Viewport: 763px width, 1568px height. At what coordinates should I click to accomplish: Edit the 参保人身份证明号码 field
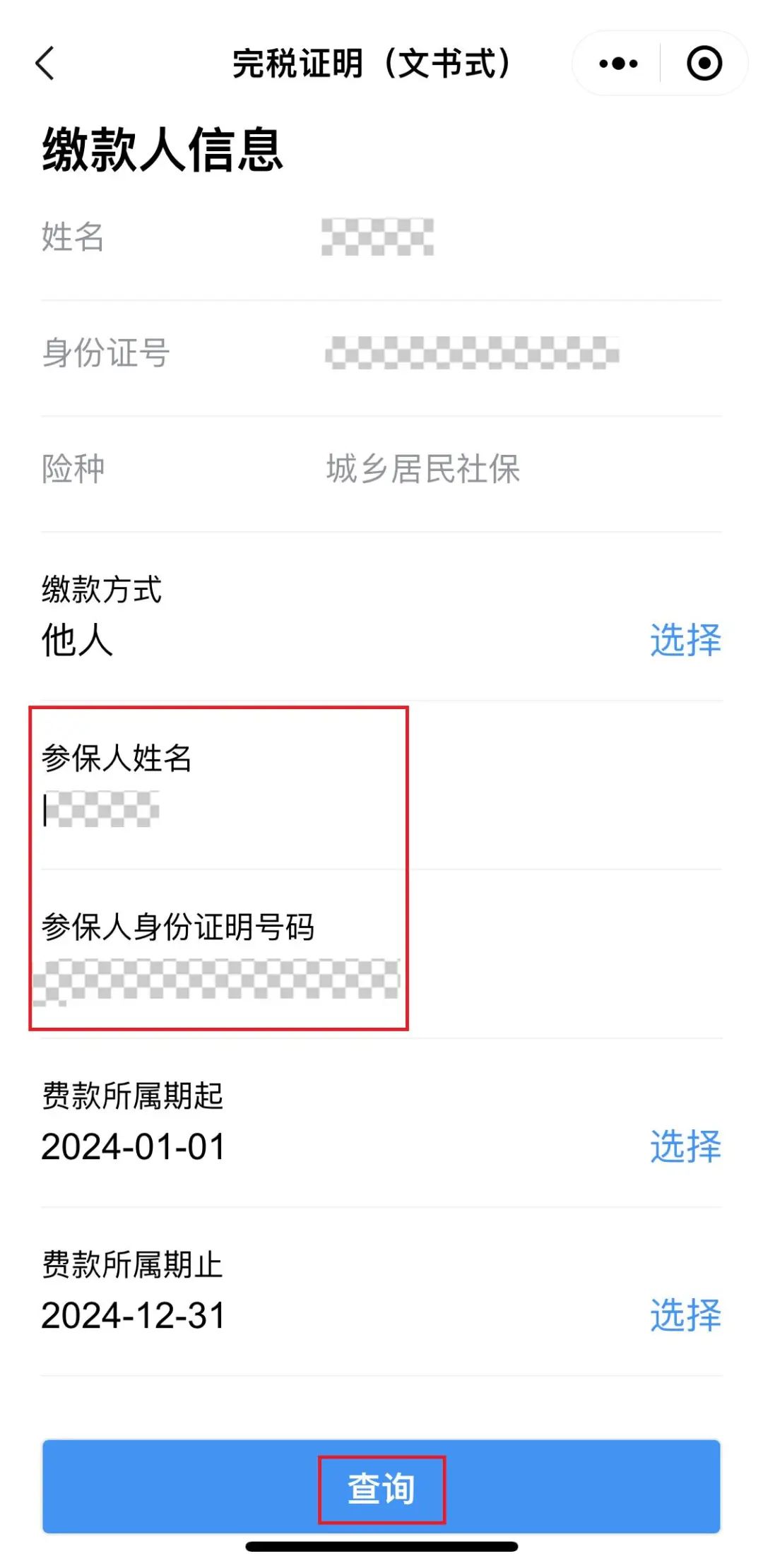381,979
